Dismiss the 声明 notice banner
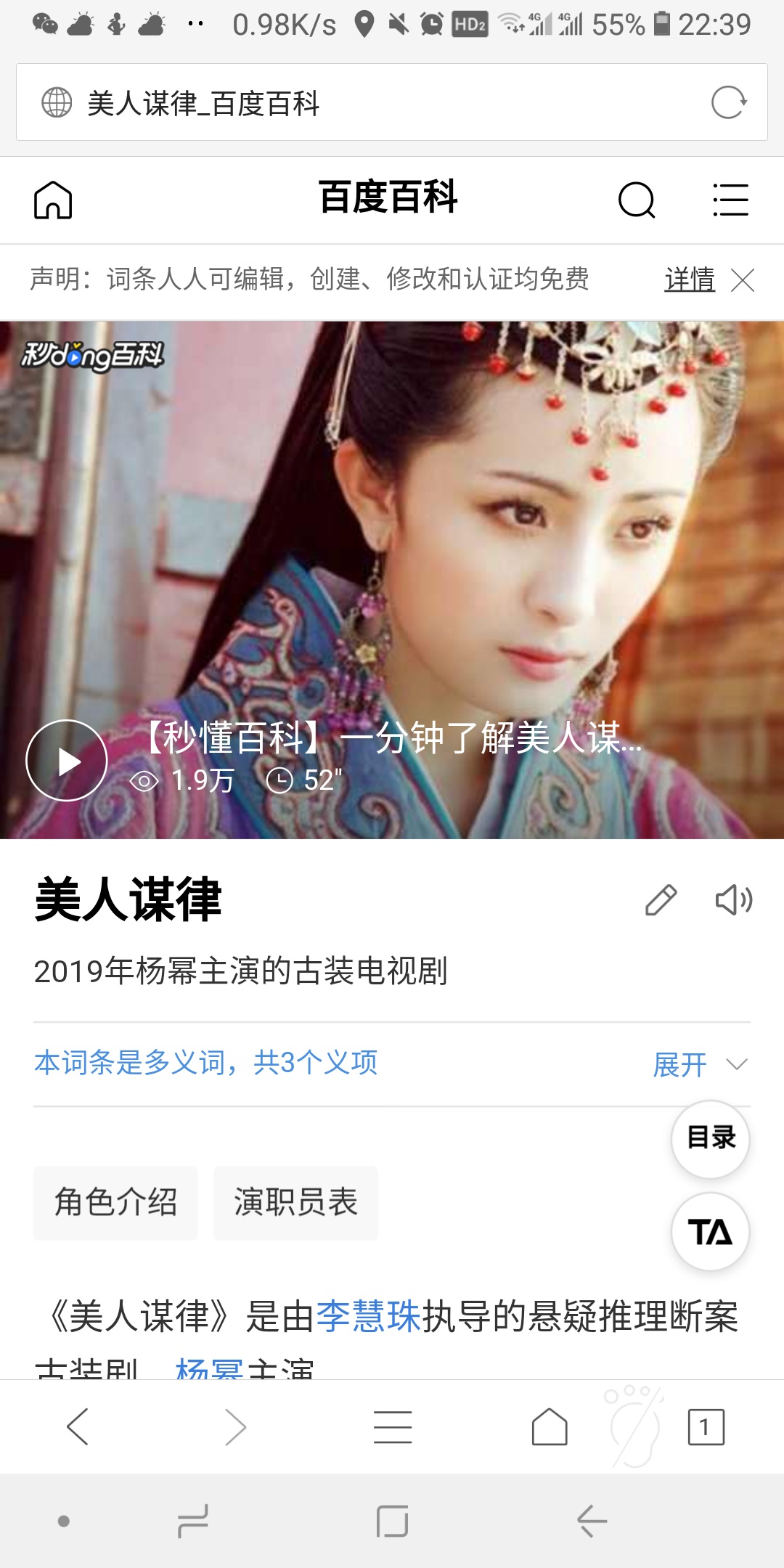The image size is (784, 1568). pos(743,279)
